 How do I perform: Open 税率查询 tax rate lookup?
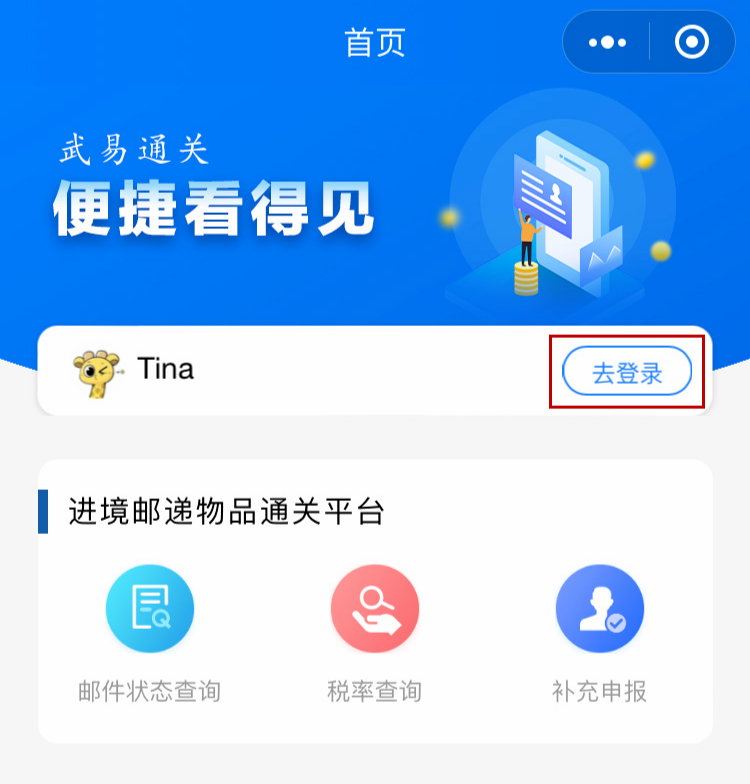click(x=375, y=609)
